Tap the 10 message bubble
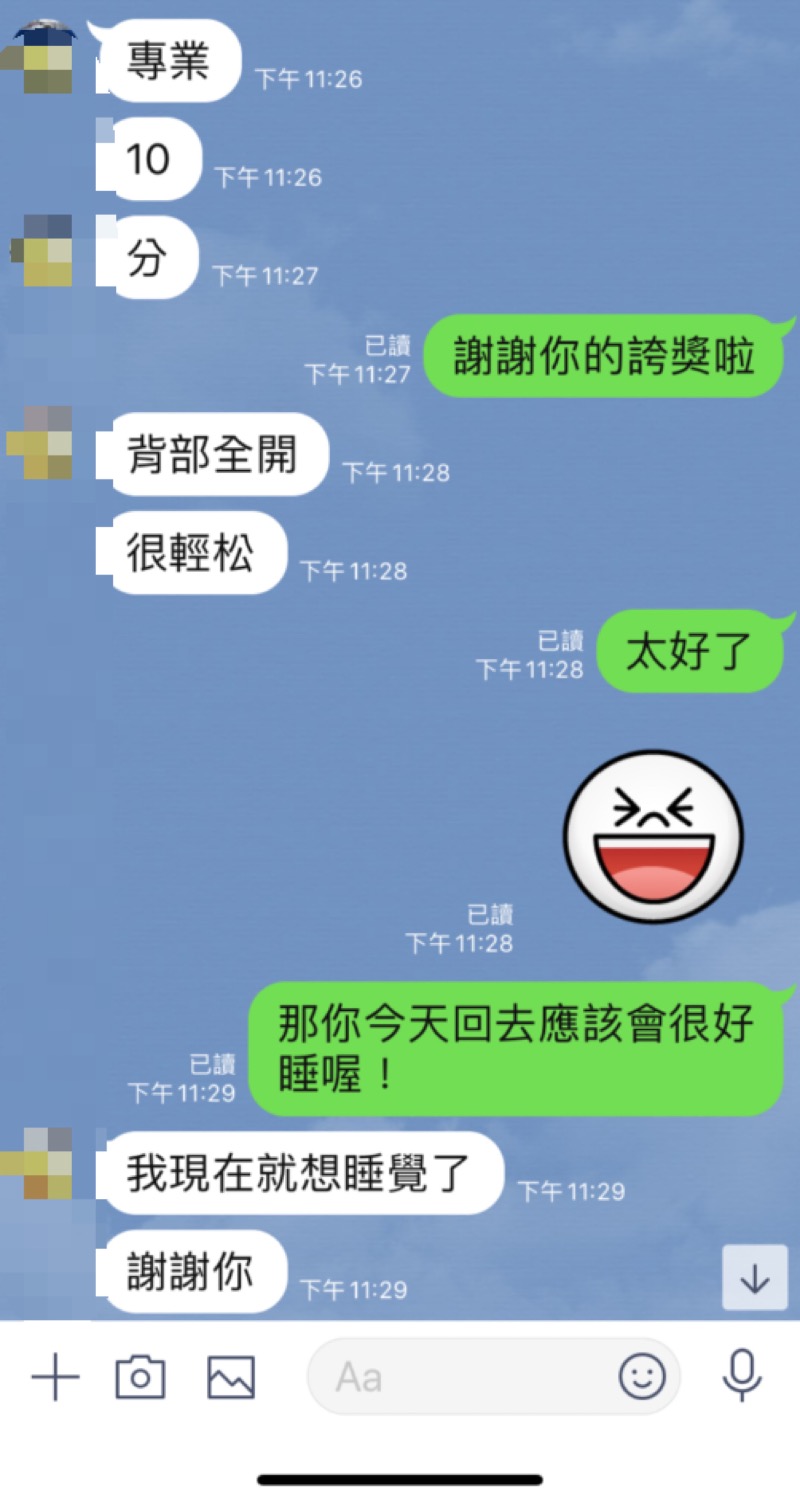The image size is (800, 1500). click(x=148, y=158)
